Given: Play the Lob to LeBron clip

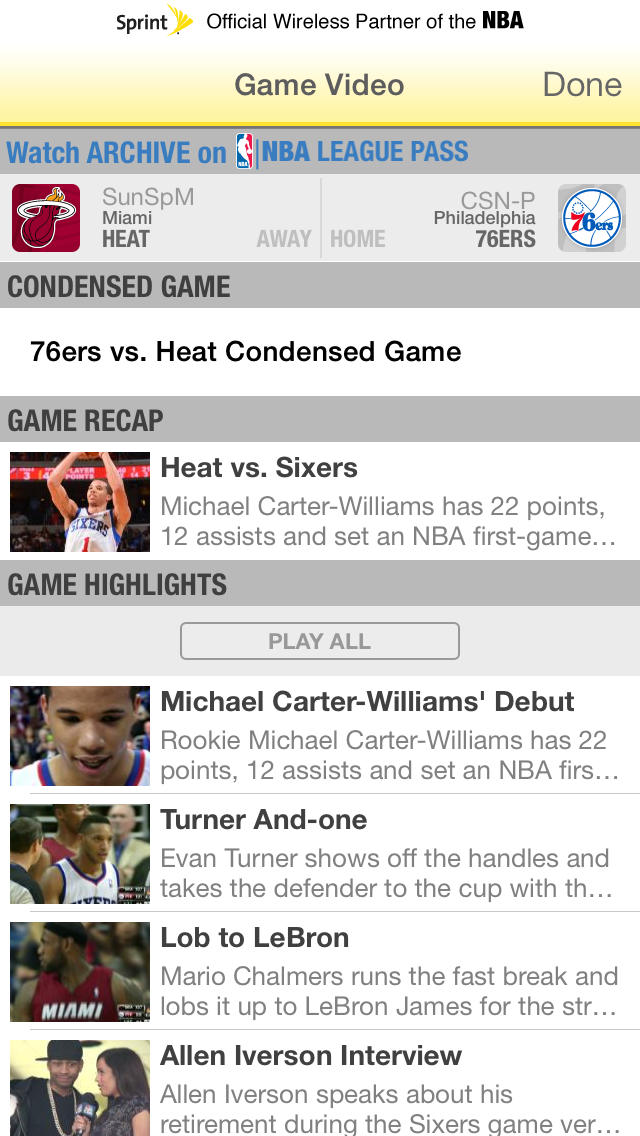Looking at the screenshot, I should point(320,971).
